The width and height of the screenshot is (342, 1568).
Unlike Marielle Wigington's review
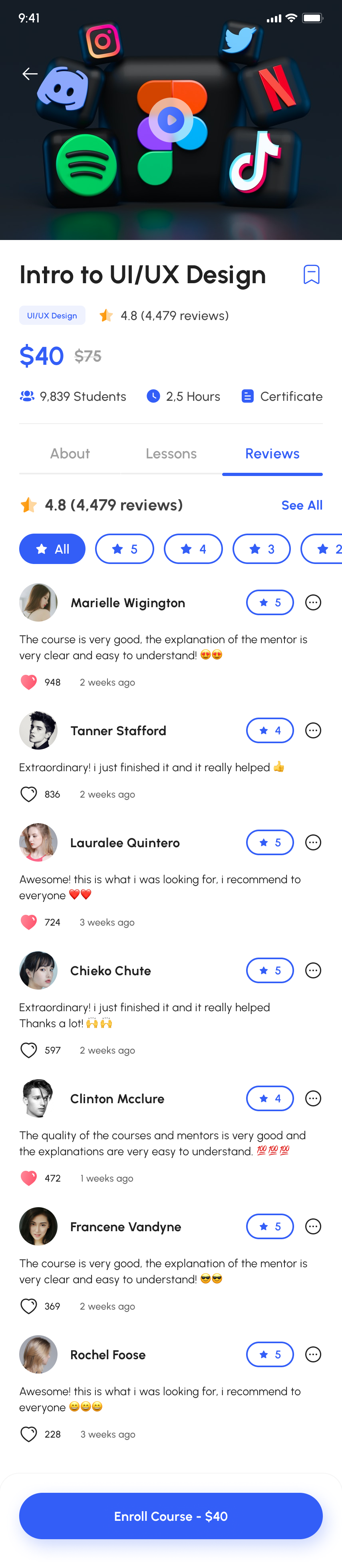click(28, 682)
